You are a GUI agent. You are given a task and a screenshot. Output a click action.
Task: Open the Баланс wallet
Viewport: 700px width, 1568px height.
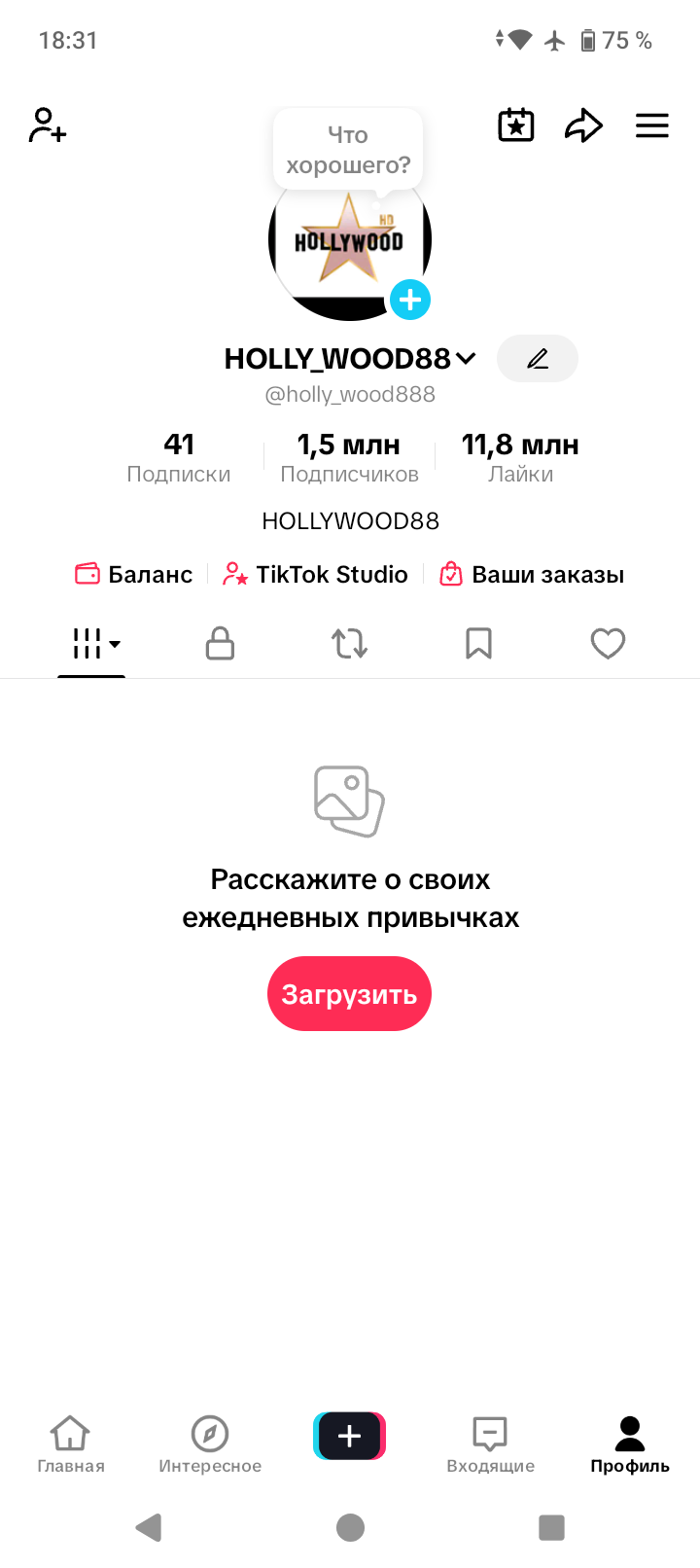click(134, 575)
